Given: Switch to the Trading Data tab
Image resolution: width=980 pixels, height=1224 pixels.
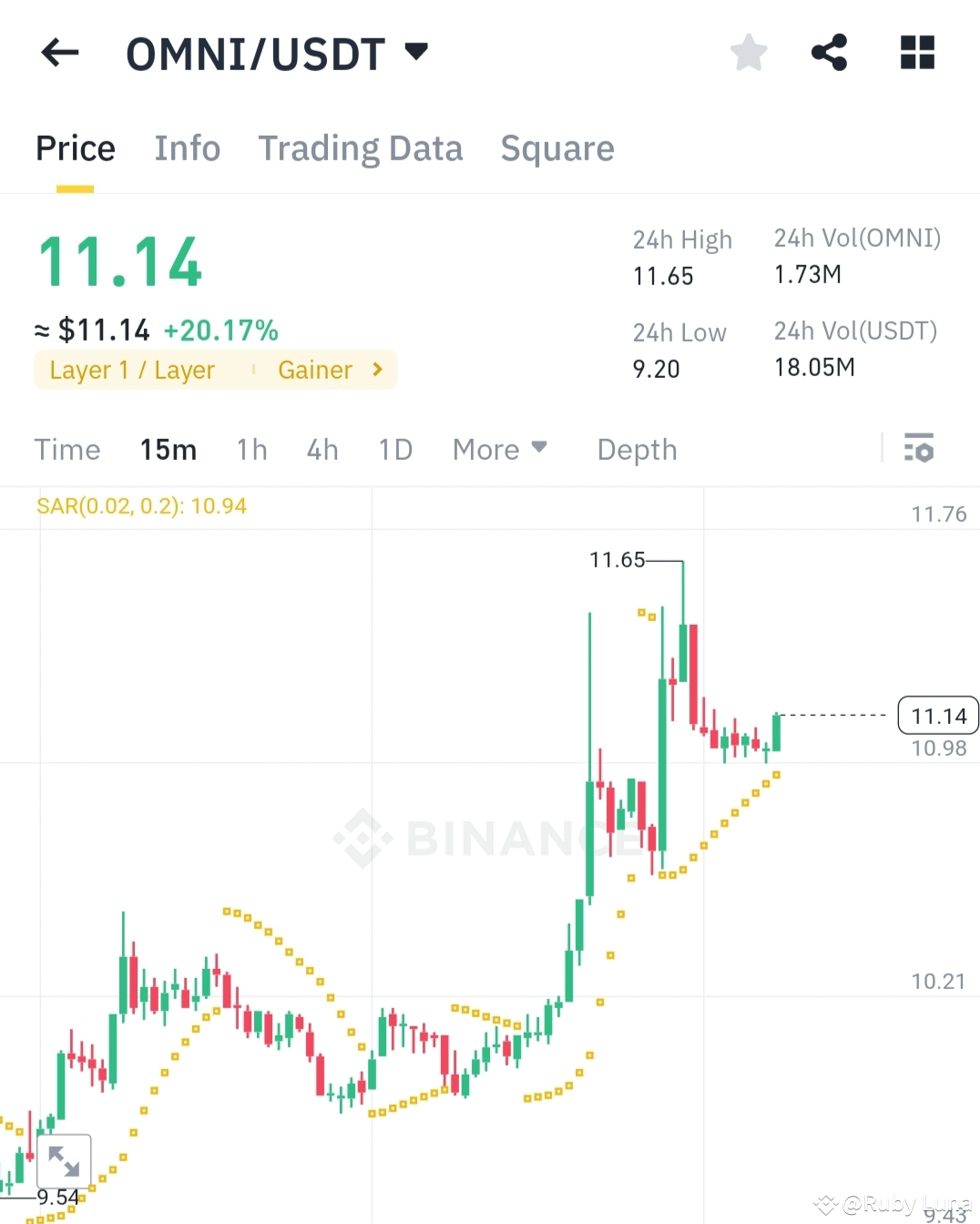Looking at the screenshot, I should tap(361, 148).
